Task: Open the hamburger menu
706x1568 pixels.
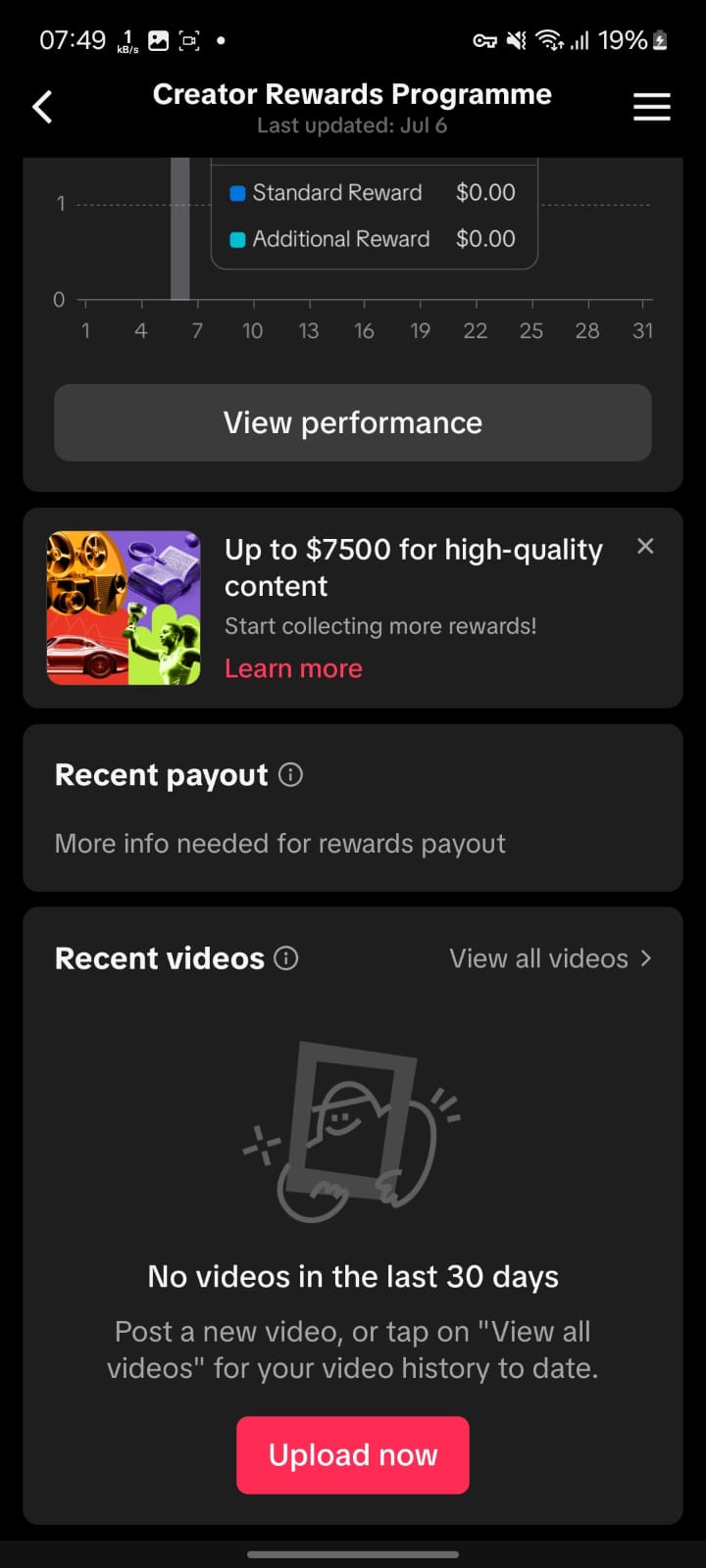Action: [652, 107]
